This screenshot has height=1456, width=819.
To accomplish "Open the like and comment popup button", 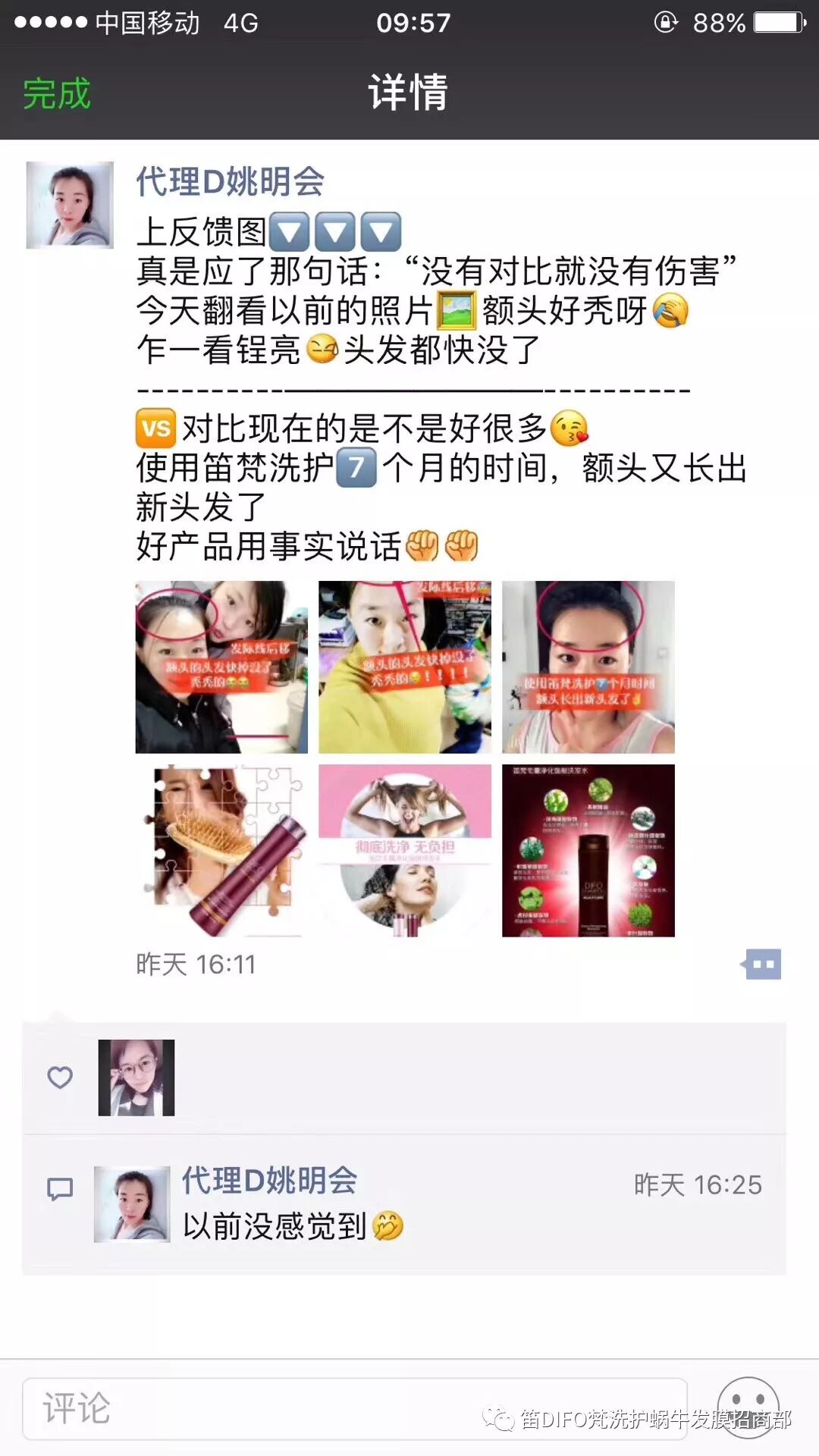I will [763, 965].
